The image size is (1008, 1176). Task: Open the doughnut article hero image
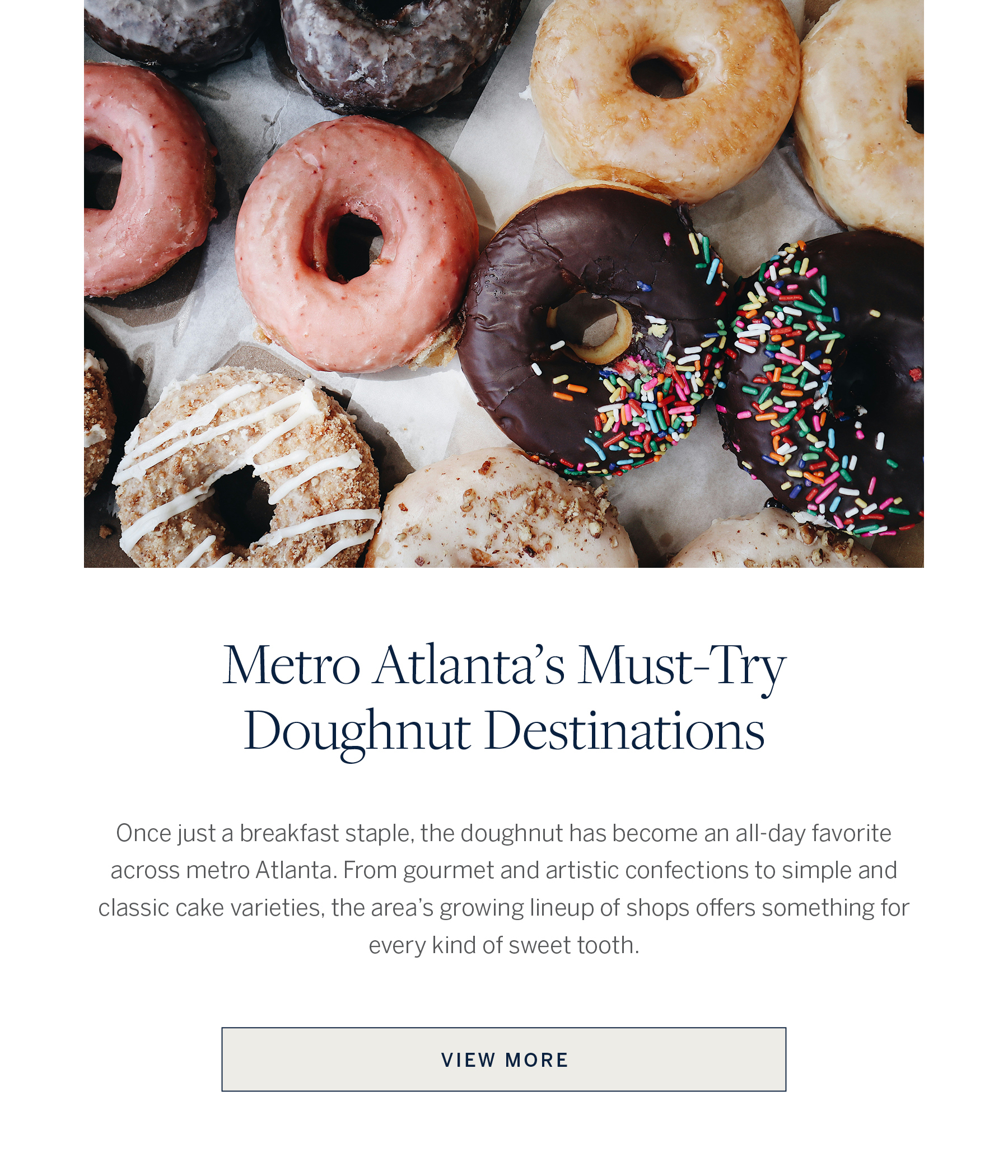pyautogui.click(x=503, y=284)
